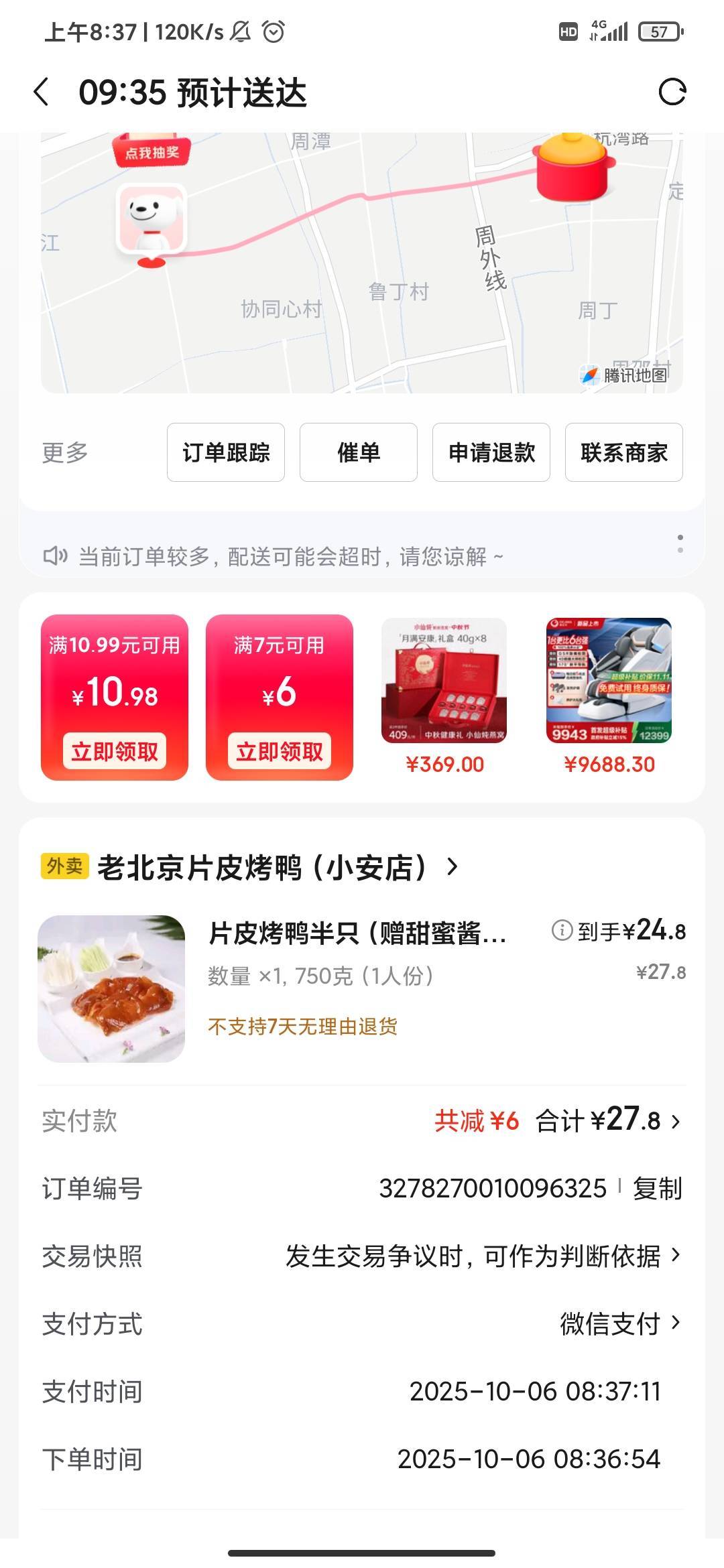
Task: Tap 催单 to rush the order
Action: click(x=359, y=452)
